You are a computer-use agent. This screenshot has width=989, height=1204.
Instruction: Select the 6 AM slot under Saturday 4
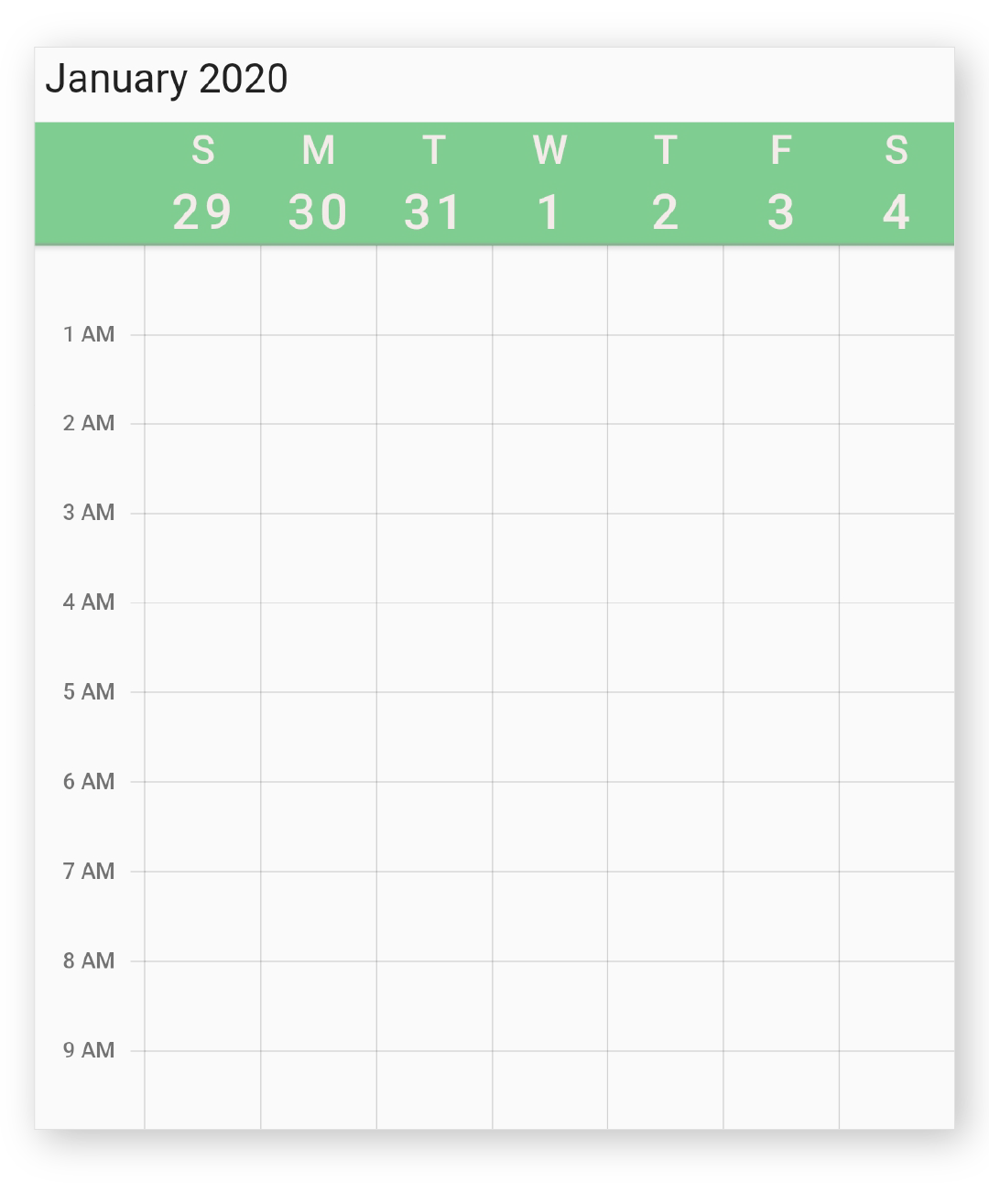[x=897, y=826]
